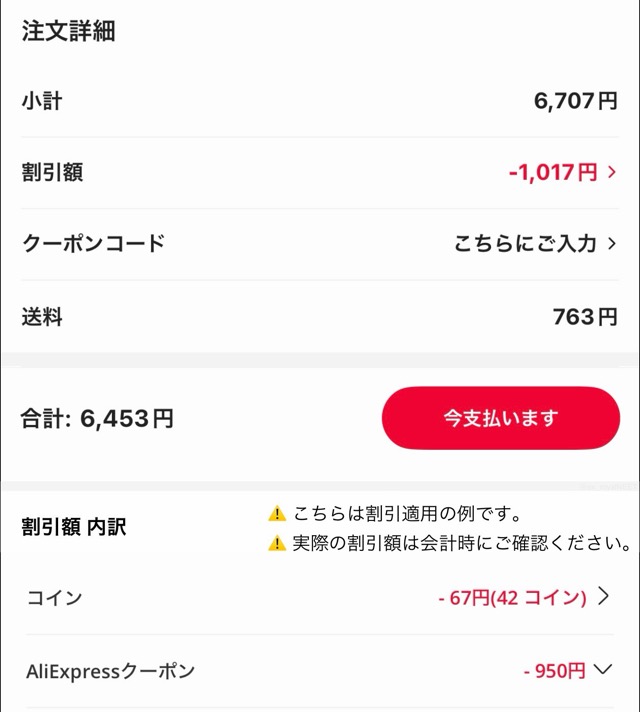The image size is (640, 712).
Task: Open the 割引額 discount details row
Action: click(563, 173)
